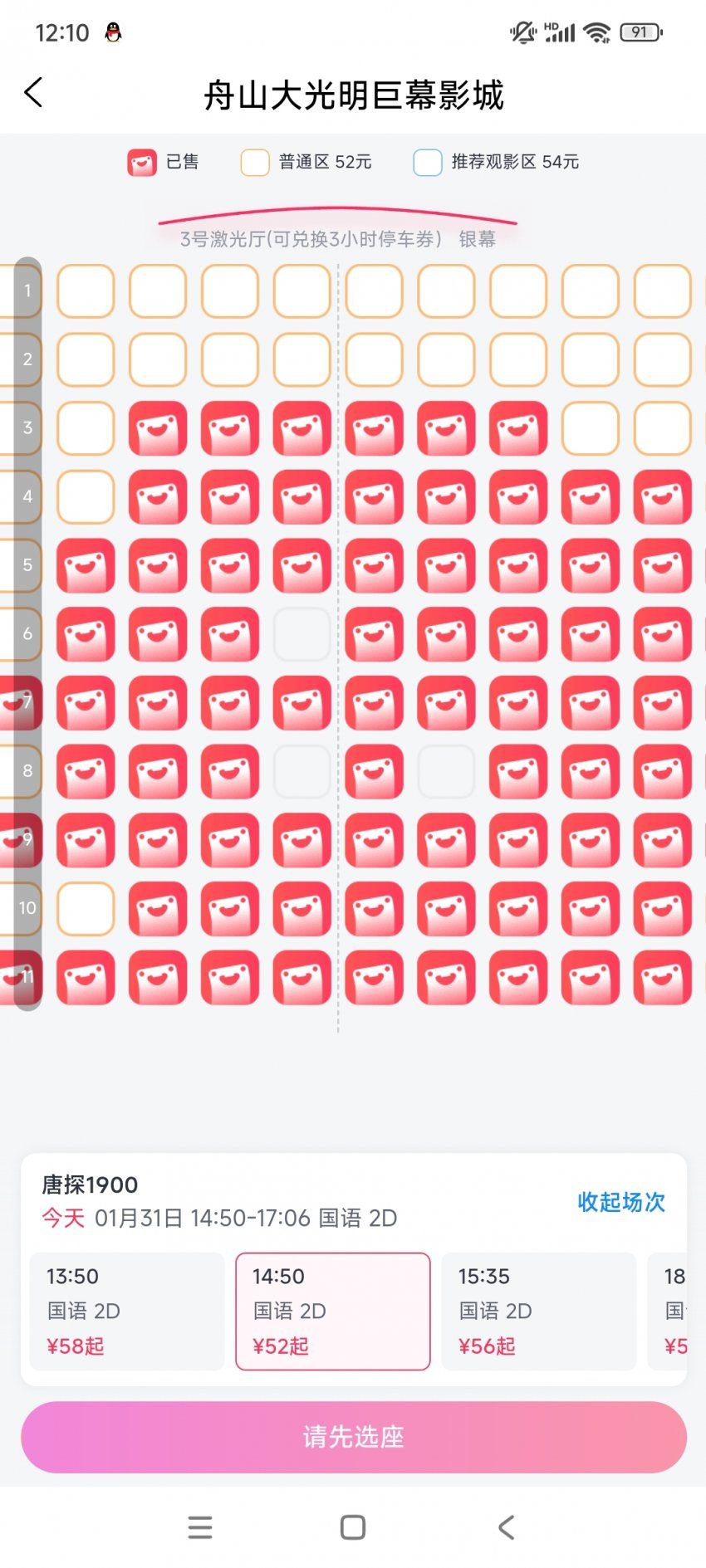Go to home screen via system navigation
The width and height of the screenshot is (706, 1568).
(x=353, y=1527)
